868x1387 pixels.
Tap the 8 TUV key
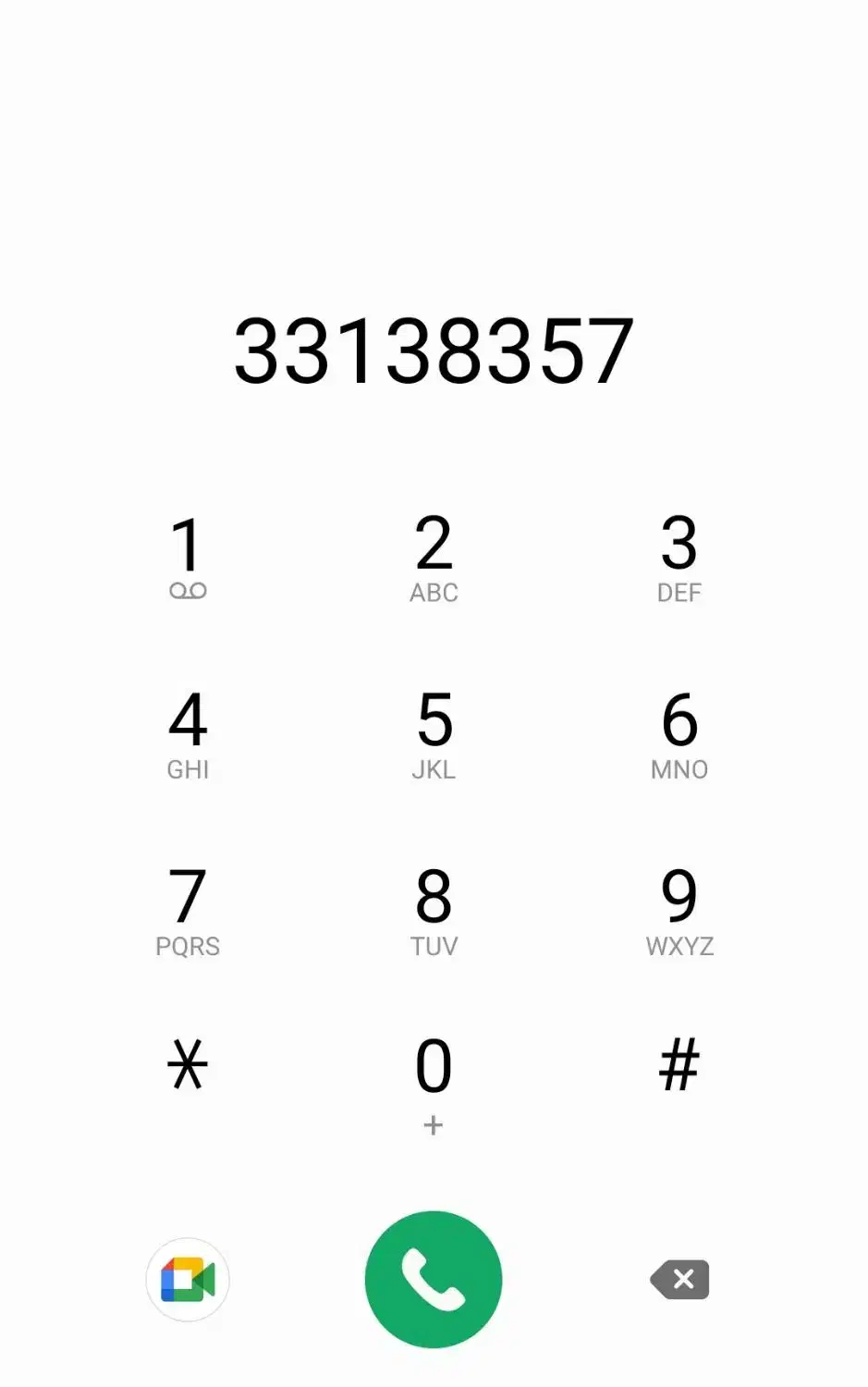click(x=434, y=911)
